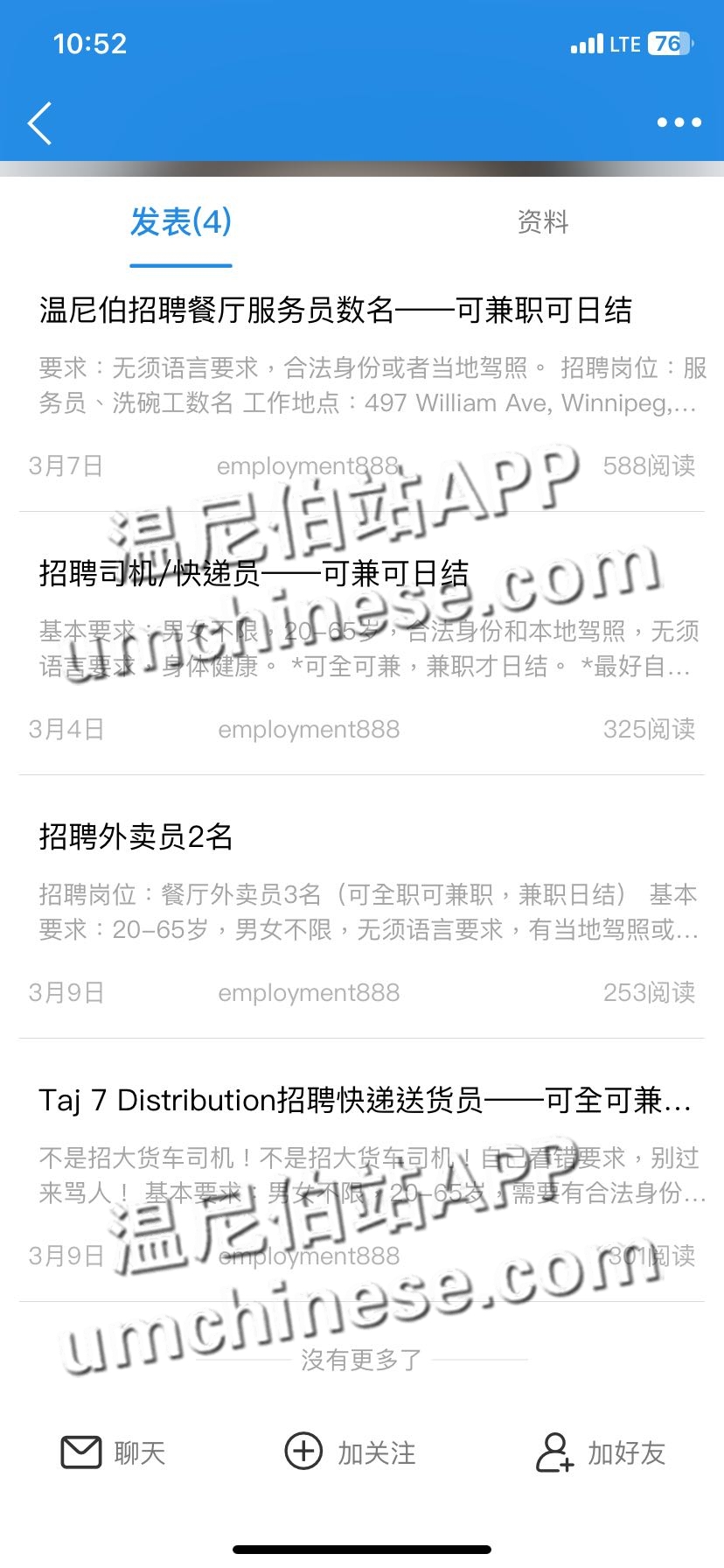
Task: Open the three-dot overflow menu
Action: tap(679, 122)
